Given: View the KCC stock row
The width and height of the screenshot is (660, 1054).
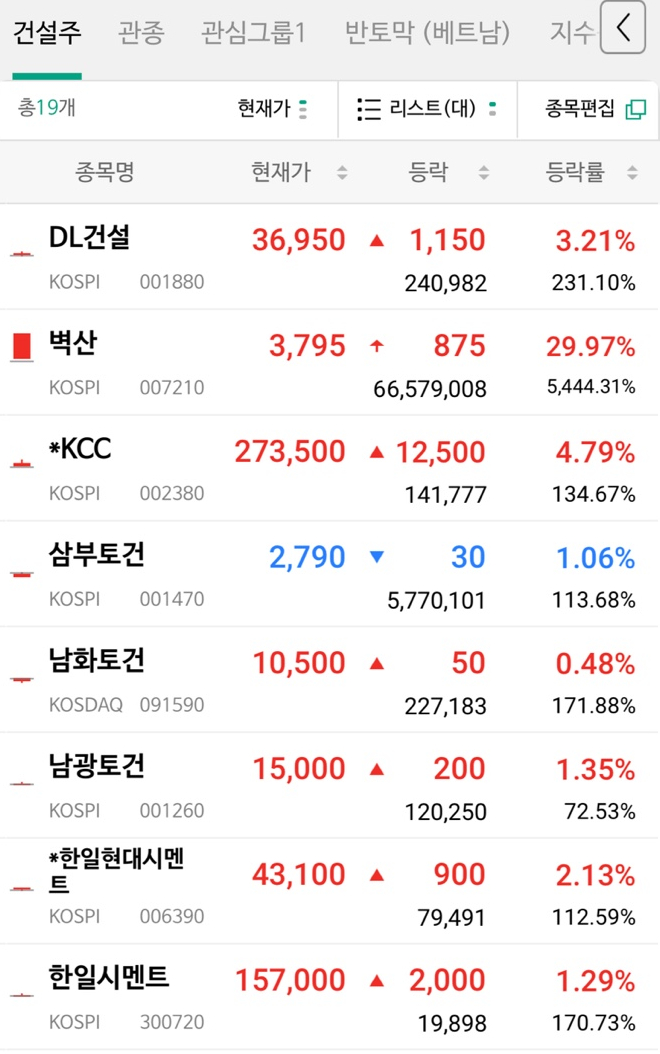Looking at the screenshot, I should 330,469.
